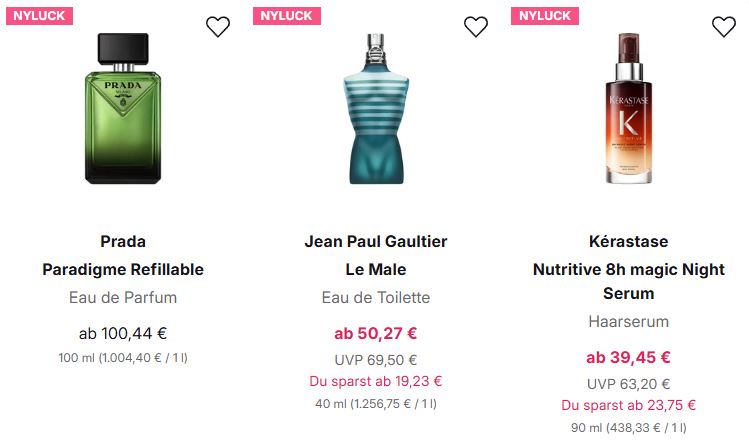The image size is (749, 447).
Task: Favorite the Kérastase Nutritive Night Serum
Action: (723, 27)
